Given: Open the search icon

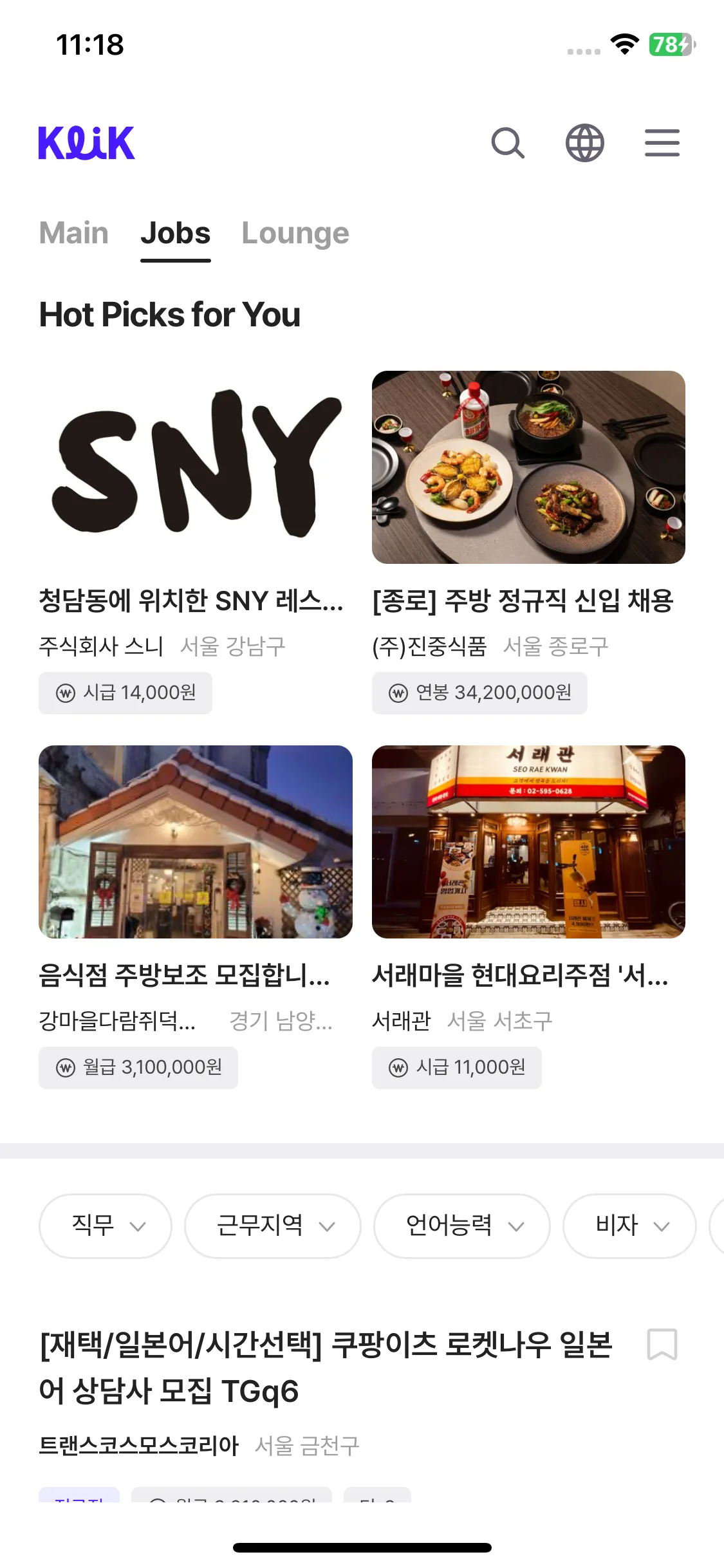Looking at the screenshot, I should (508, 143).
